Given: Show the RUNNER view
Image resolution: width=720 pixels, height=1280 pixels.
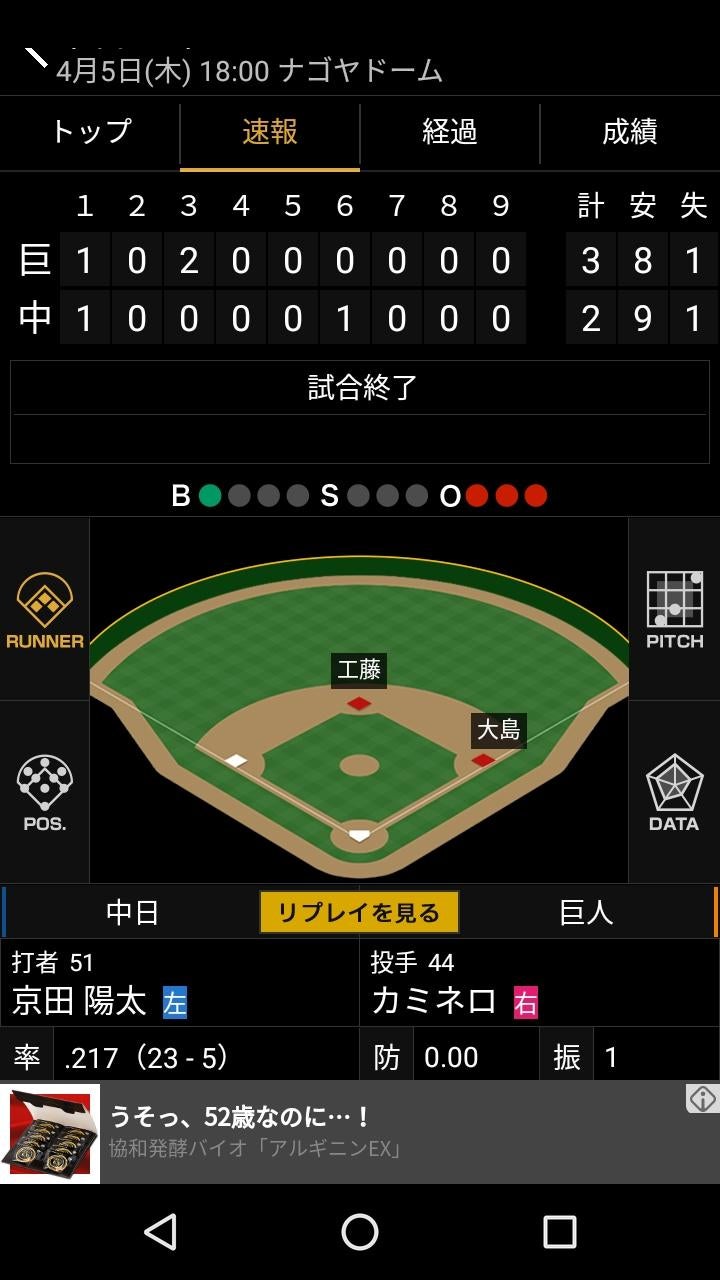Looking at the screenshot, I should 44,610.
